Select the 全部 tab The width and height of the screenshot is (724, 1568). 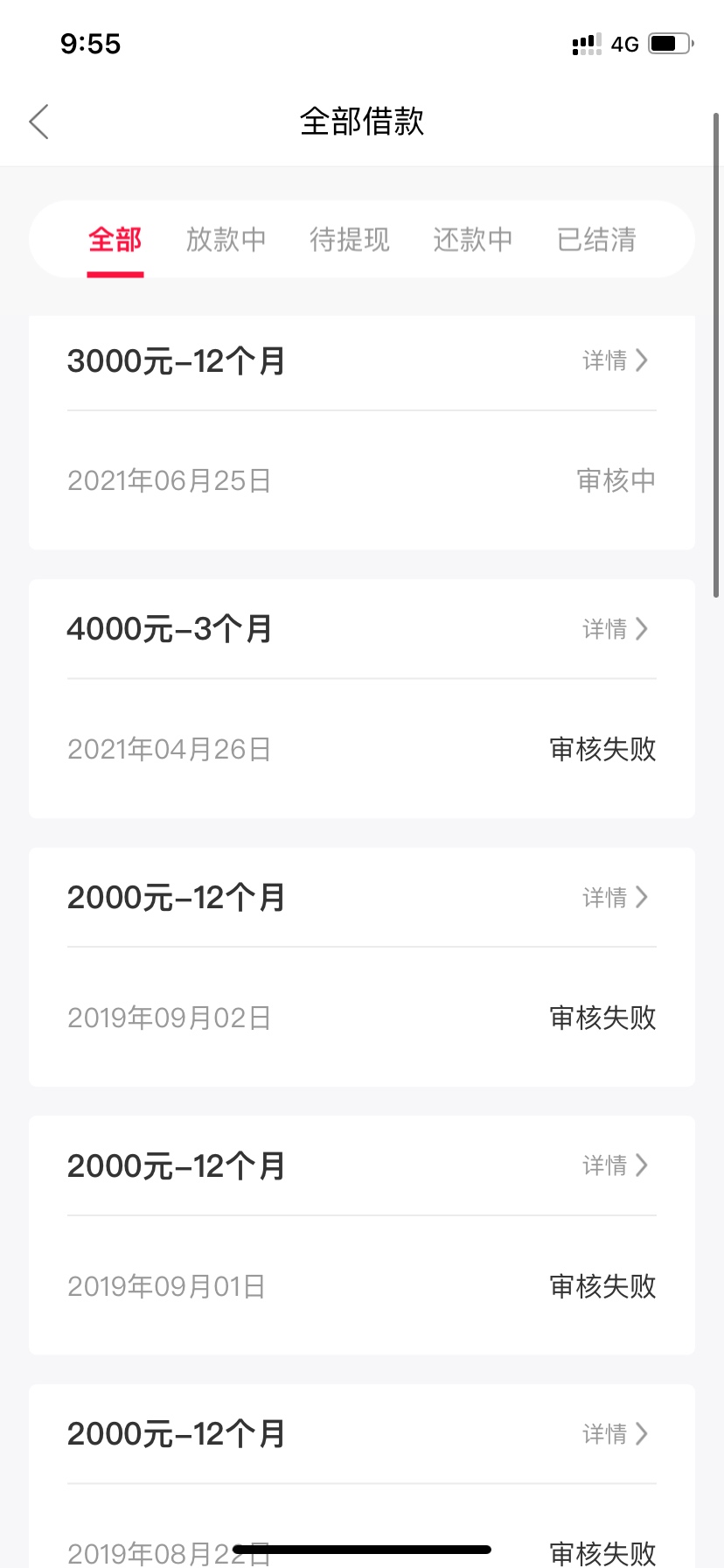click(x=115, y=239)
